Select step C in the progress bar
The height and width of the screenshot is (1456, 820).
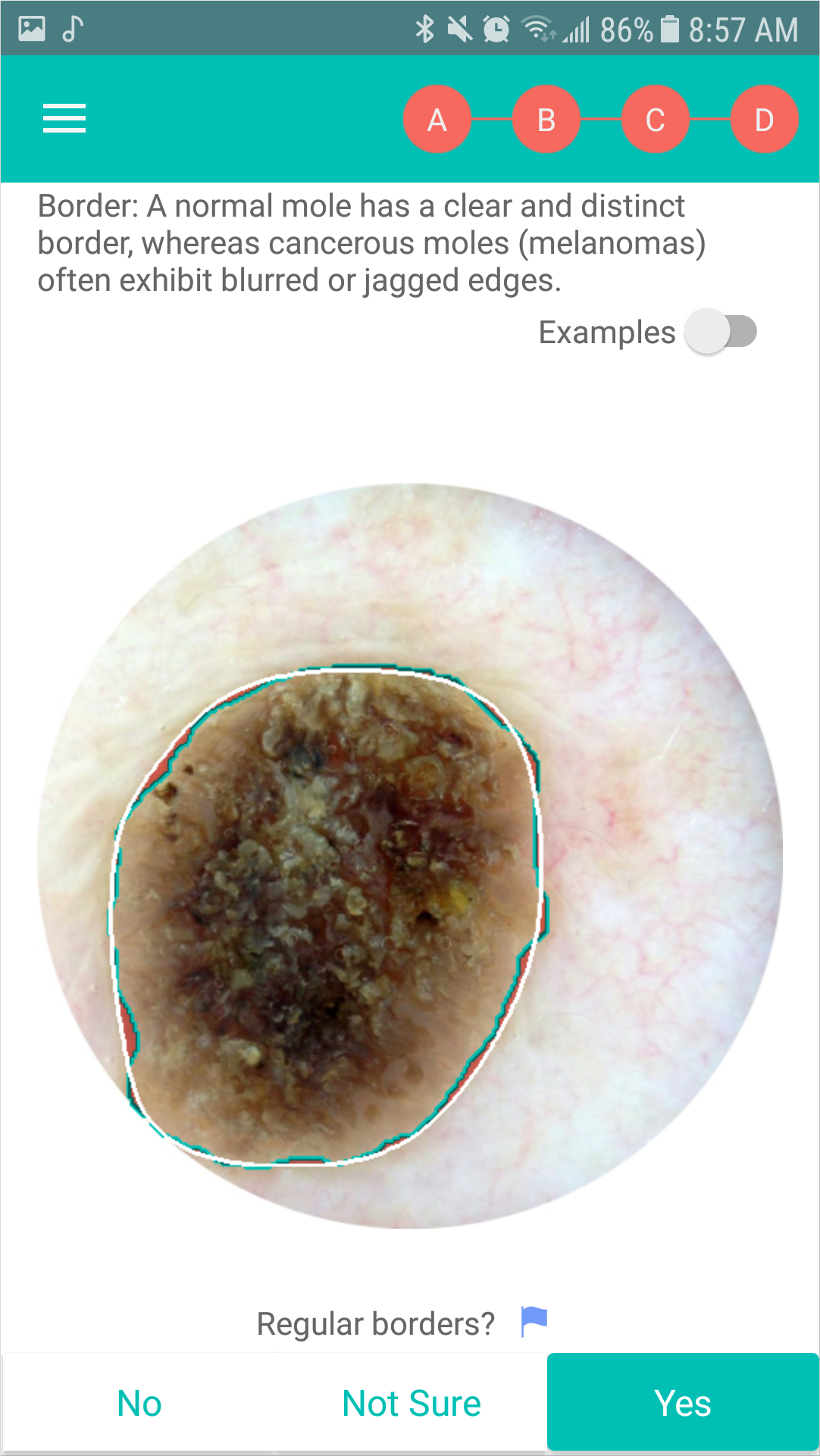pyautogui.click(x=656, y=120)
